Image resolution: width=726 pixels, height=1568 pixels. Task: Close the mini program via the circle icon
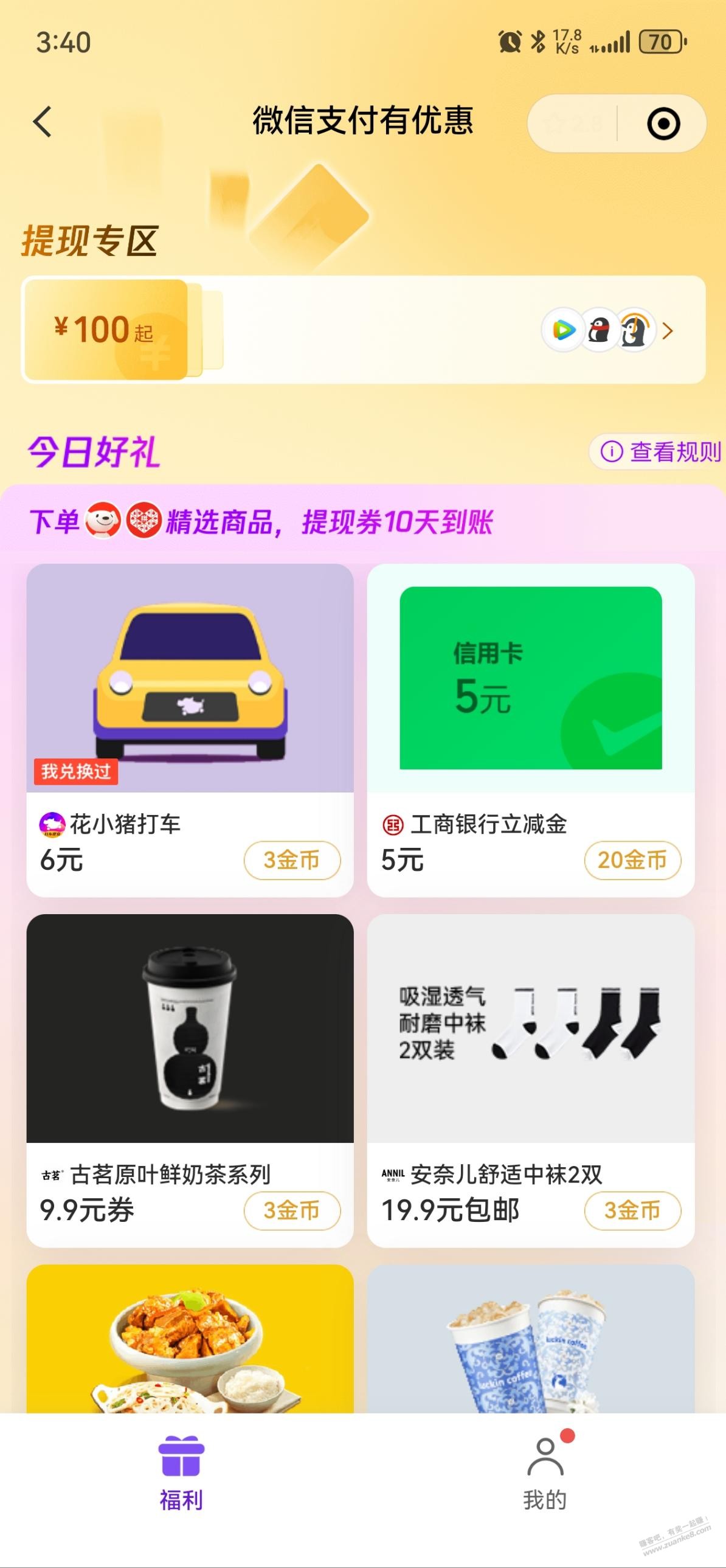[x=663, y=123]
